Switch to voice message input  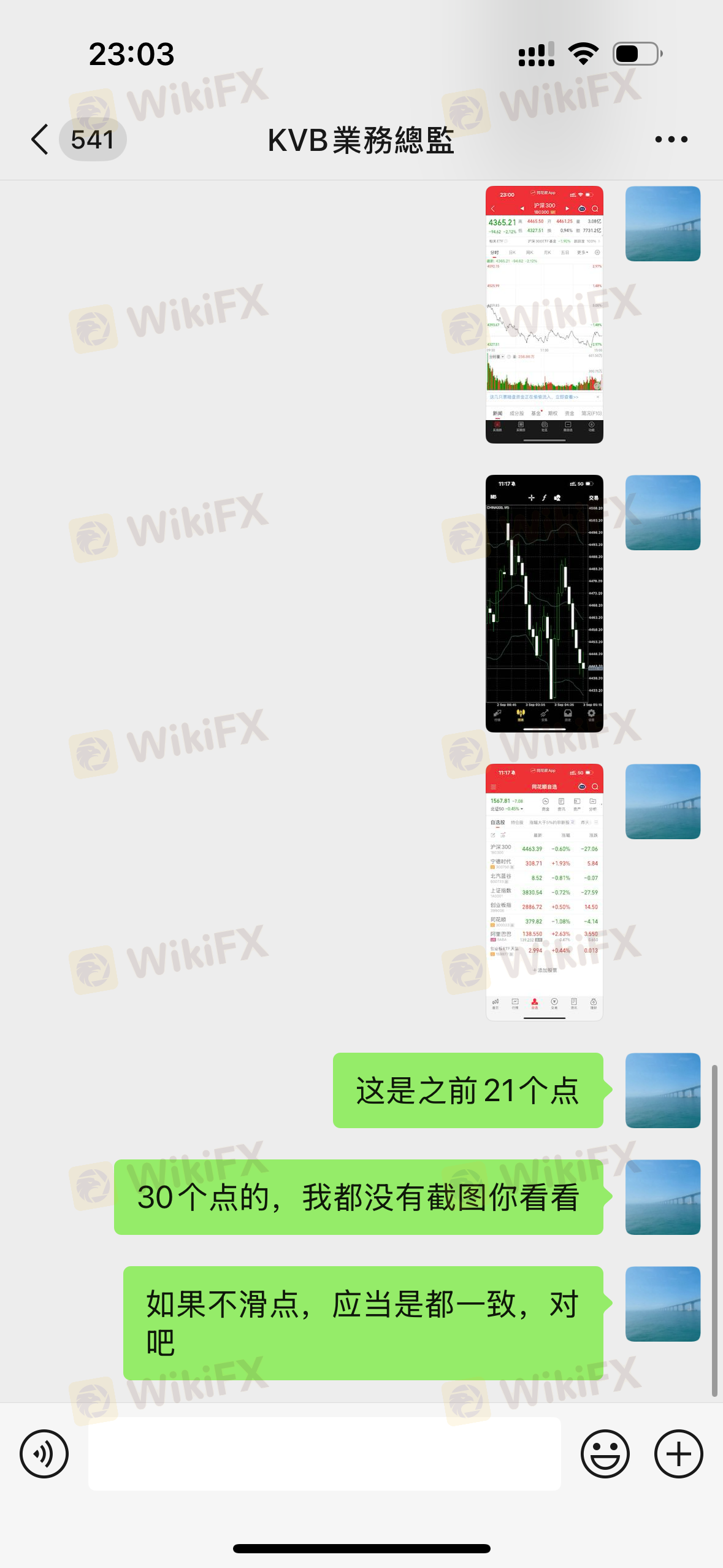tap(44, 1453)
